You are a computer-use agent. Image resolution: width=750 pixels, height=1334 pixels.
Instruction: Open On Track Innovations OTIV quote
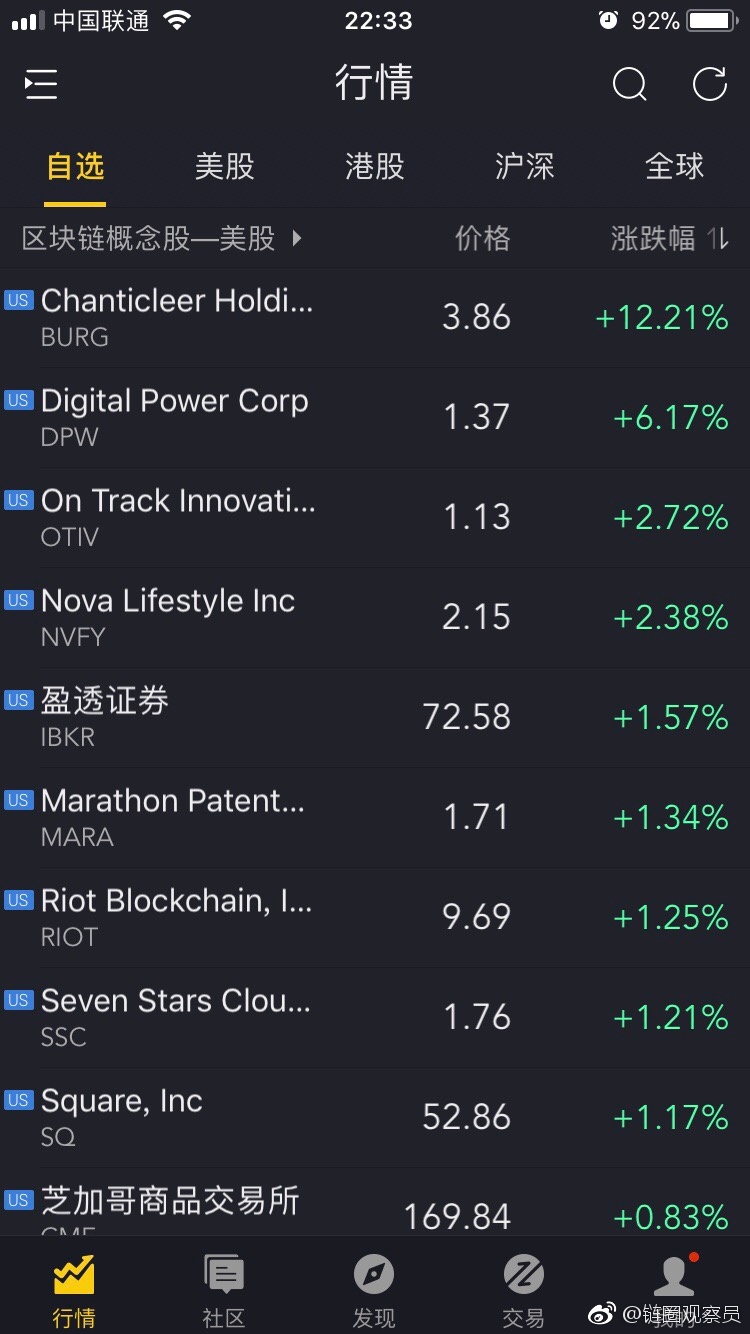point(375,518)
